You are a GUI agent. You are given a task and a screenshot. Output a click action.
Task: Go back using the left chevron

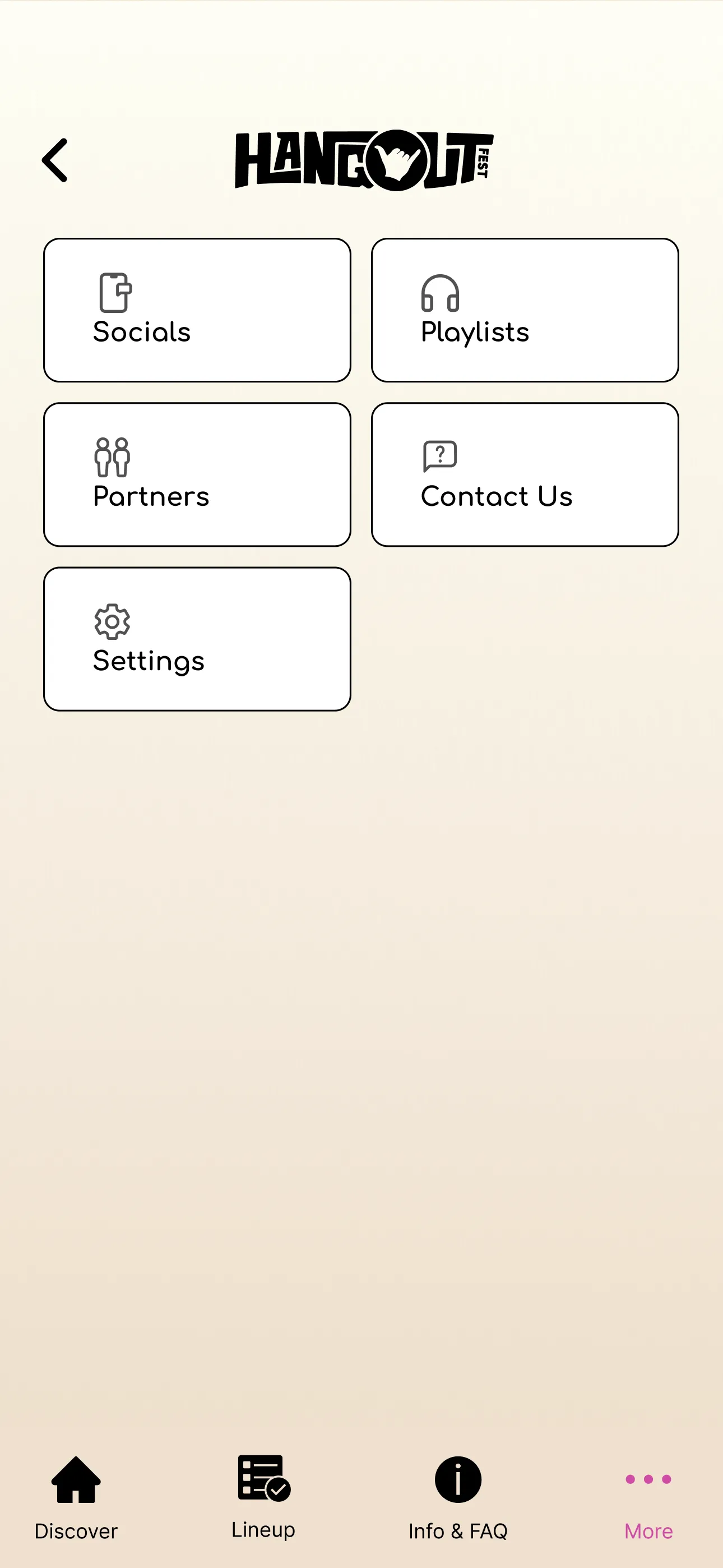click(54, 159)
